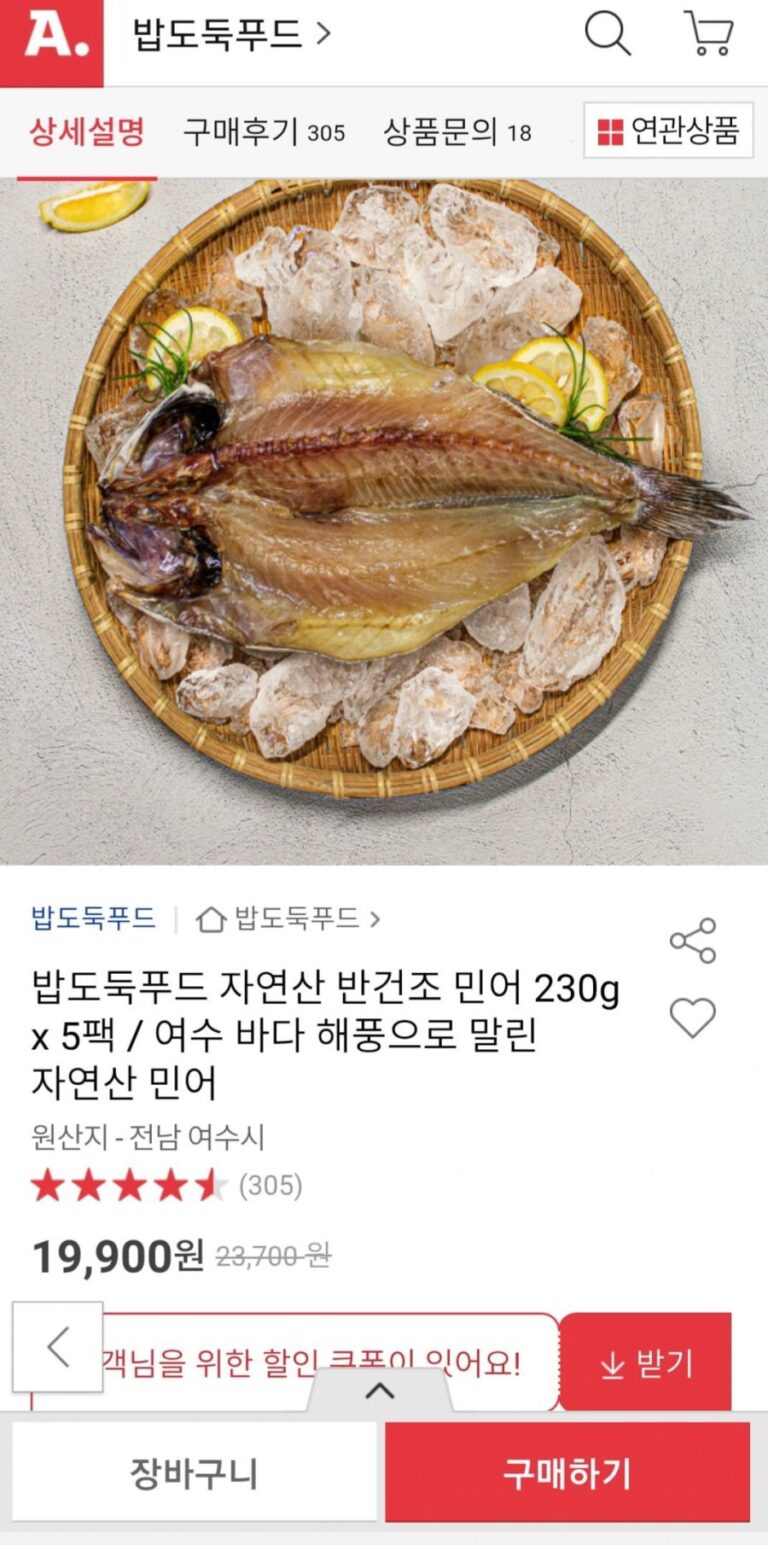Open the search icon
Image resolution: width=768 pixels, height=1545 pixels.
coord(607,34)
